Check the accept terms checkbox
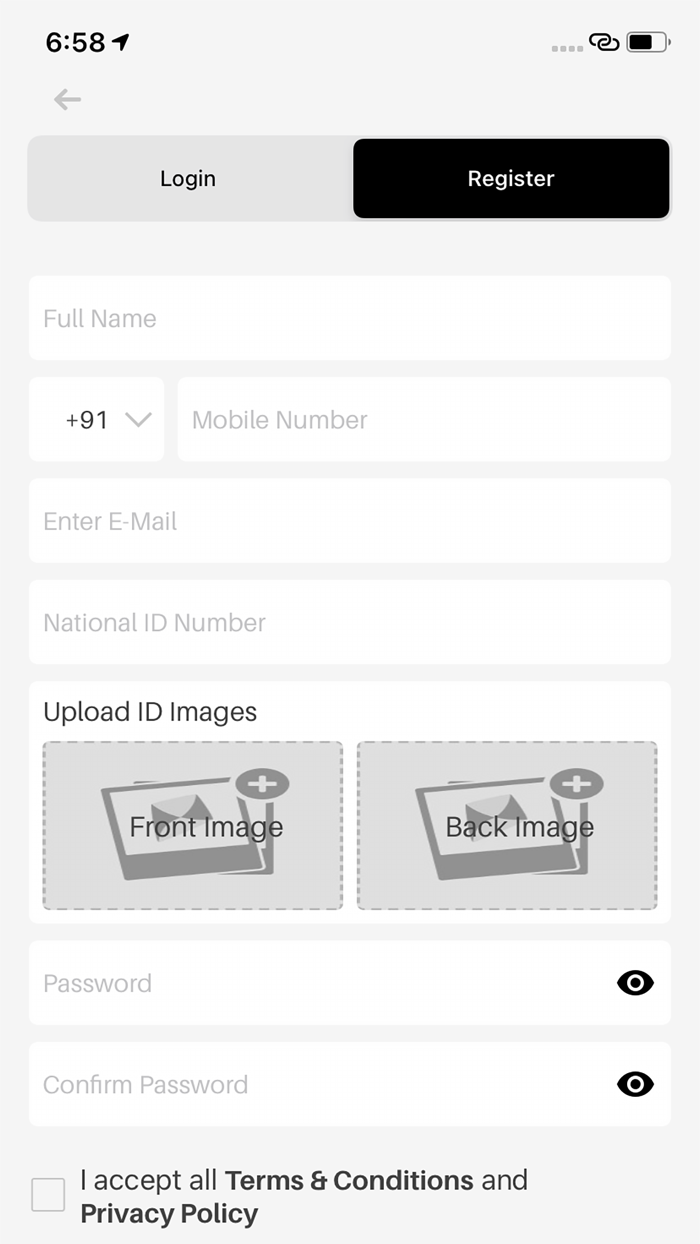 (x=48, y=1194)
